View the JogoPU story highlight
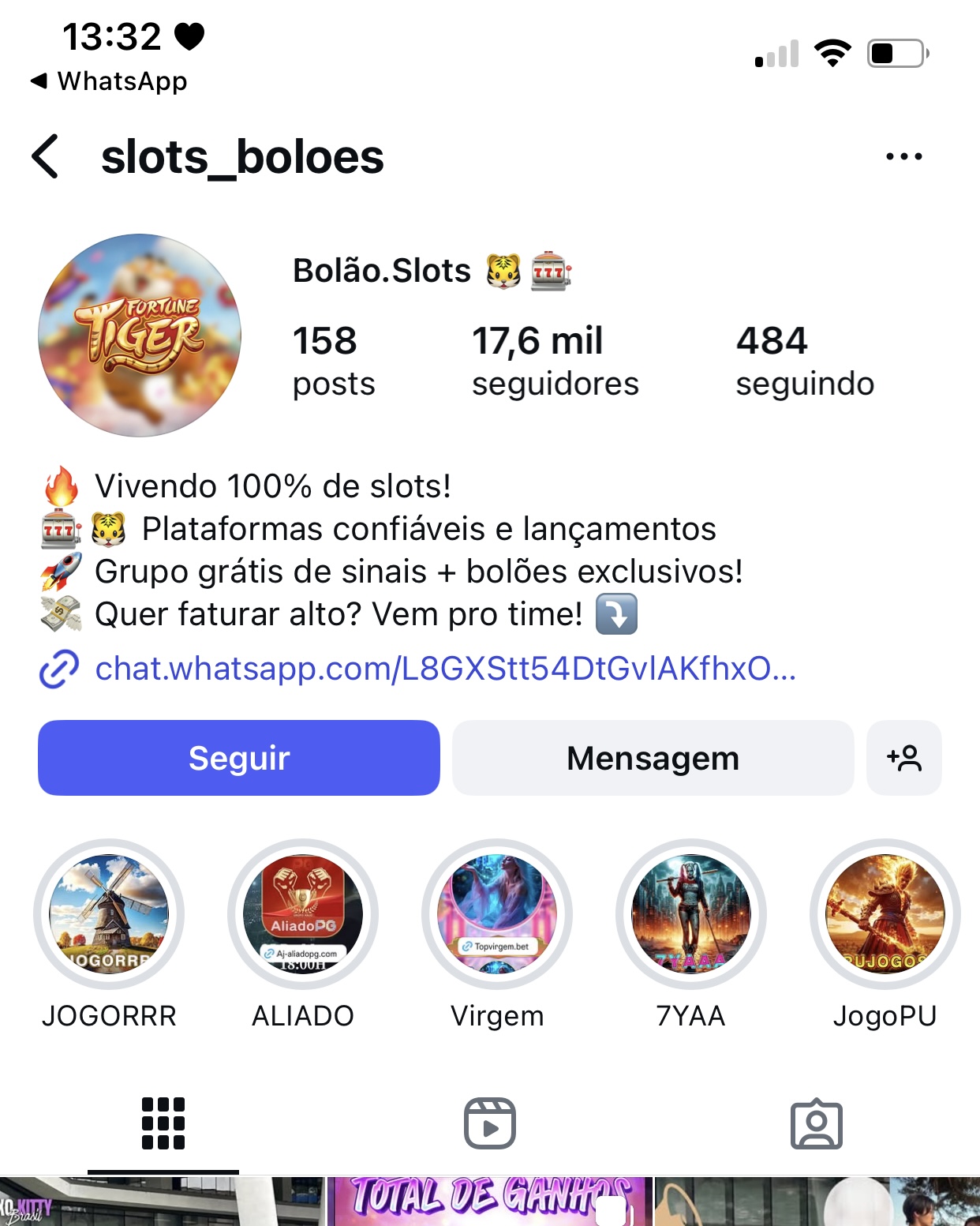980x1226 pixels. [x=885, y=913]
